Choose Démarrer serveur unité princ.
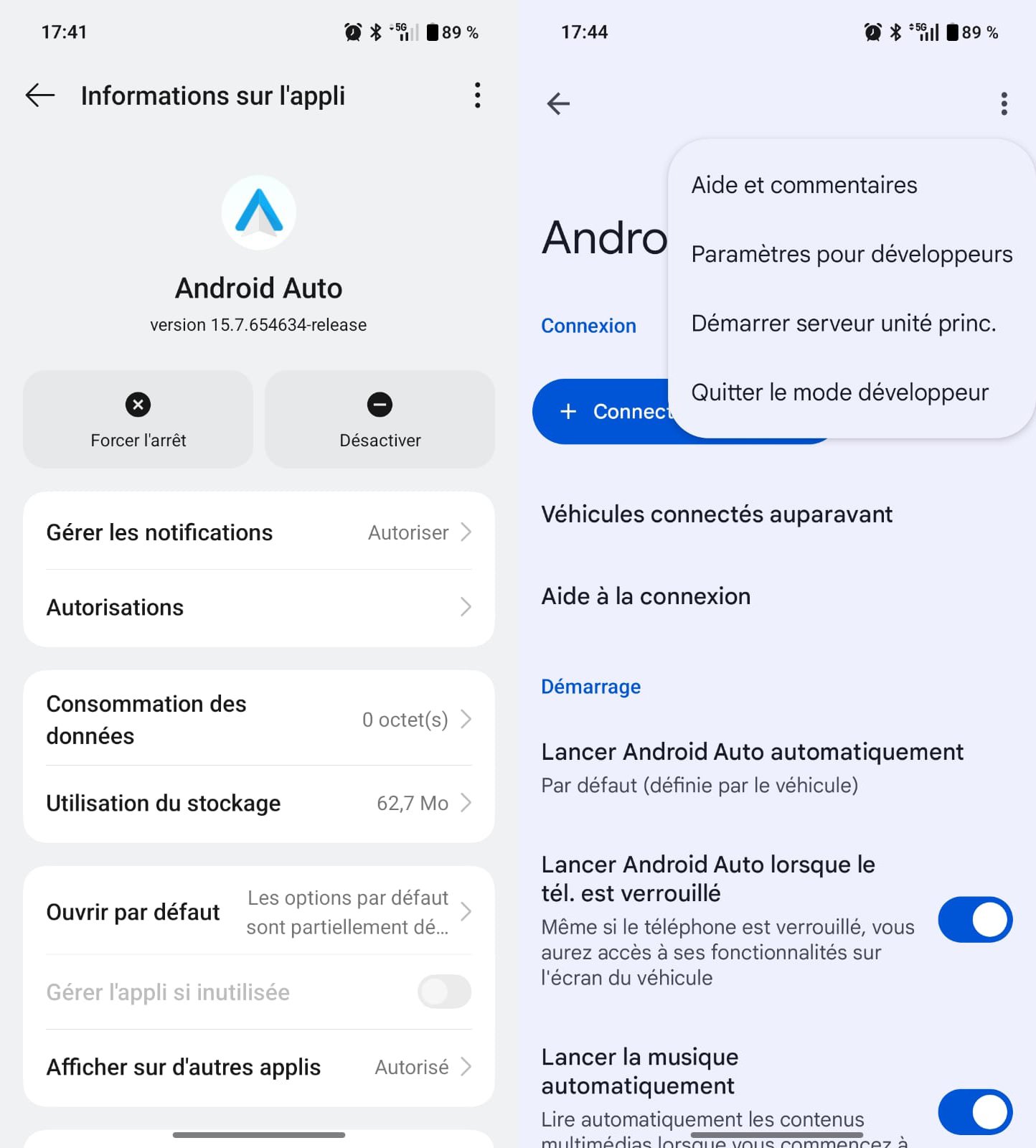This screenshot has height=1148, width=1036. click(x=843, y=324)
